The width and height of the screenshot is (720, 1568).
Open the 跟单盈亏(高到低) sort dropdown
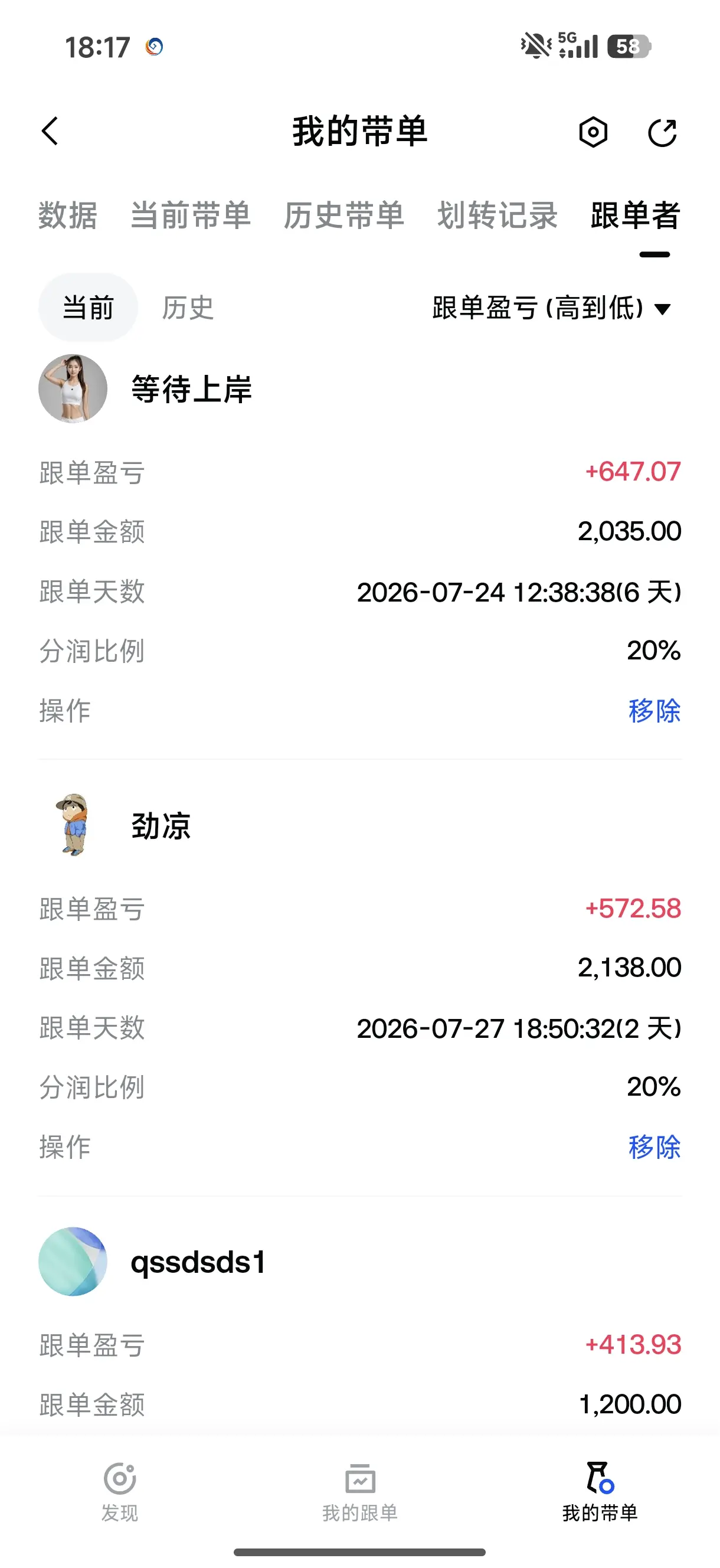tap(551, 308)
